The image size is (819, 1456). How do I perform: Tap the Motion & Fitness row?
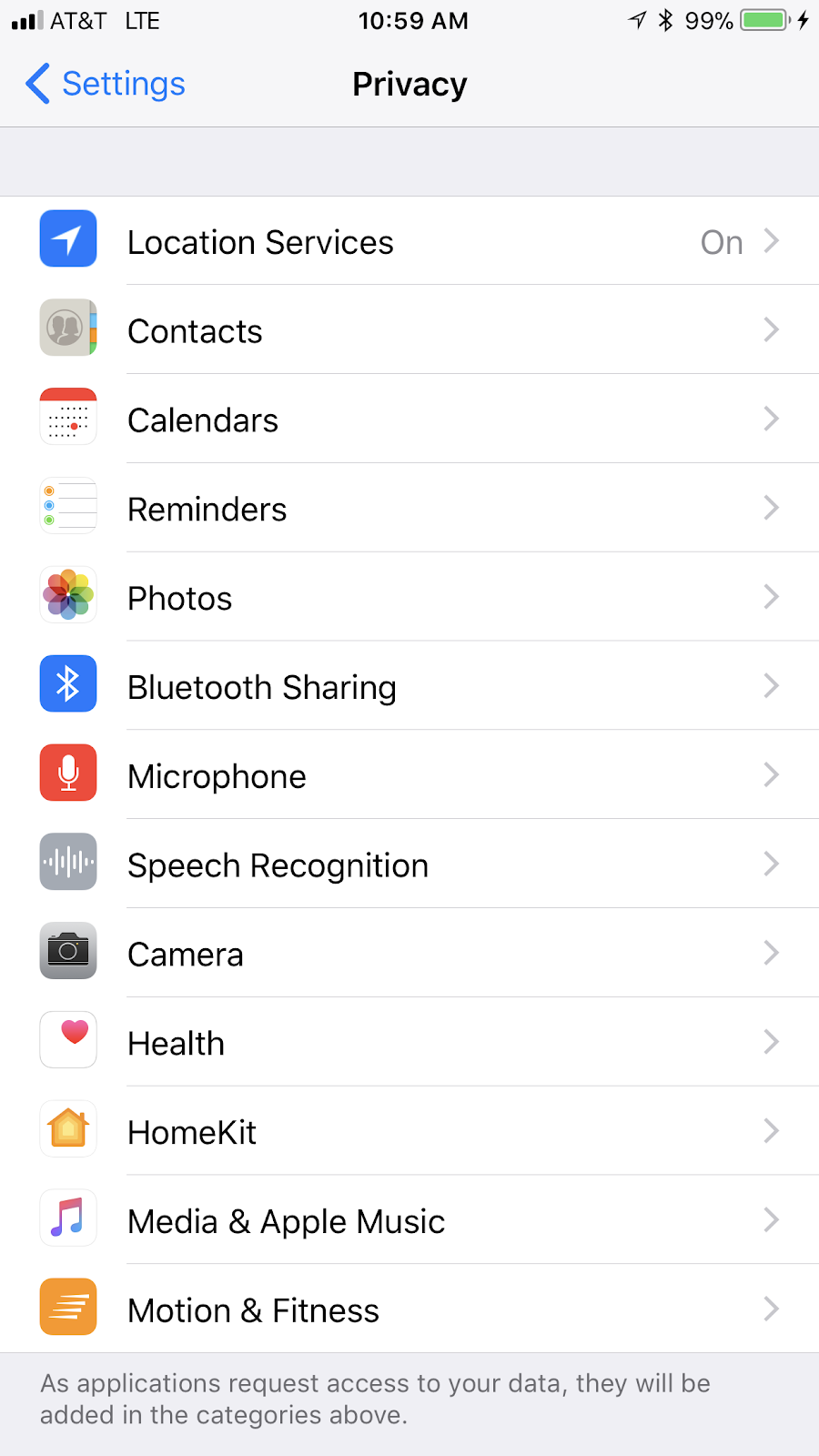click(409, 1310)
